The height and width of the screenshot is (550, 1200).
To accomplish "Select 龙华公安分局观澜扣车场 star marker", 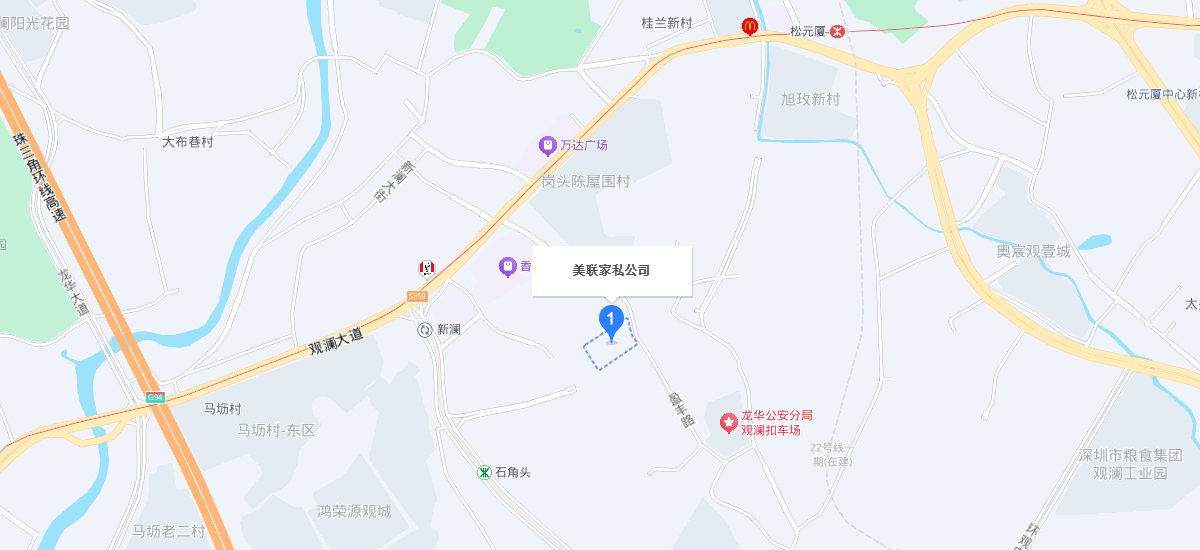I will point(729,423).
